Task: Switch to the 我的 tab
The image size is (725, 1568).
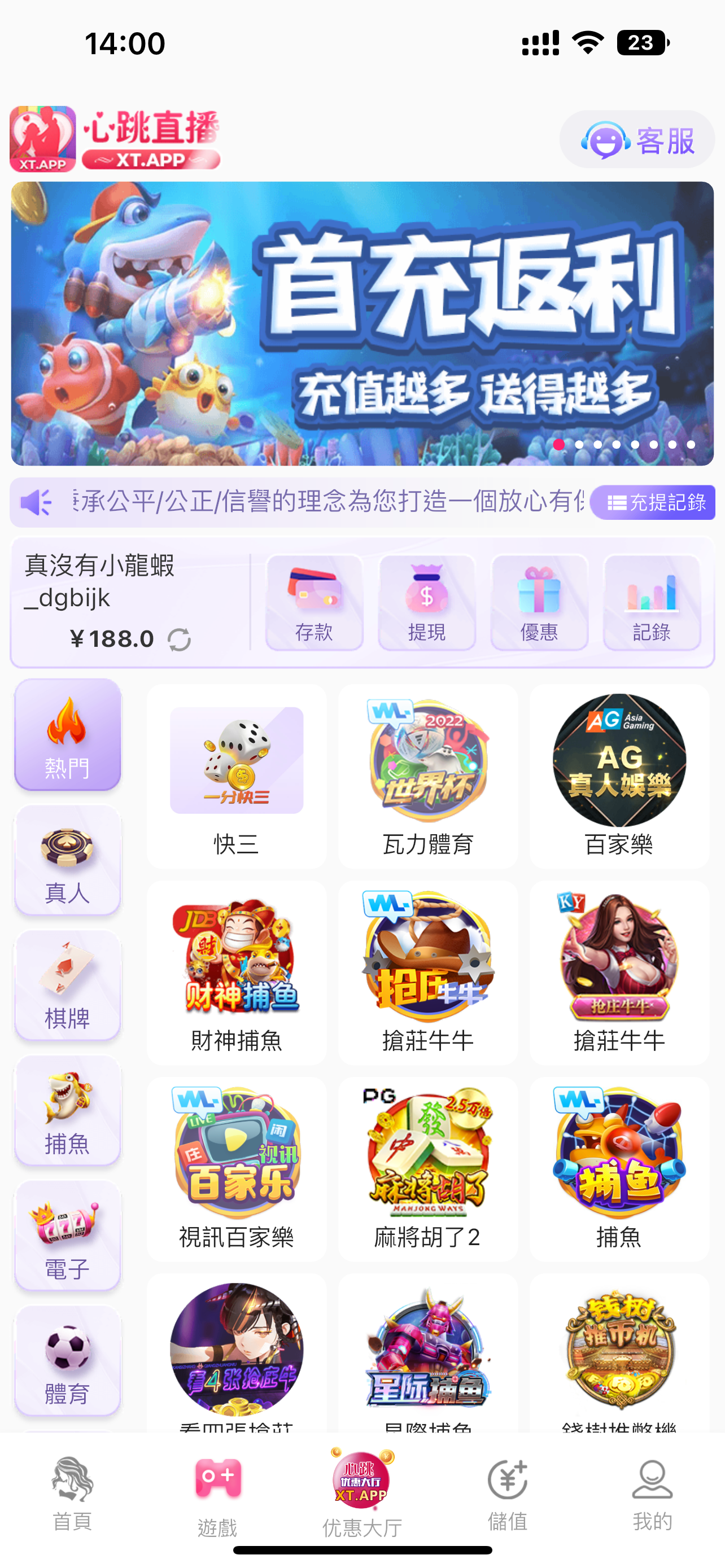Action: 652,1492
